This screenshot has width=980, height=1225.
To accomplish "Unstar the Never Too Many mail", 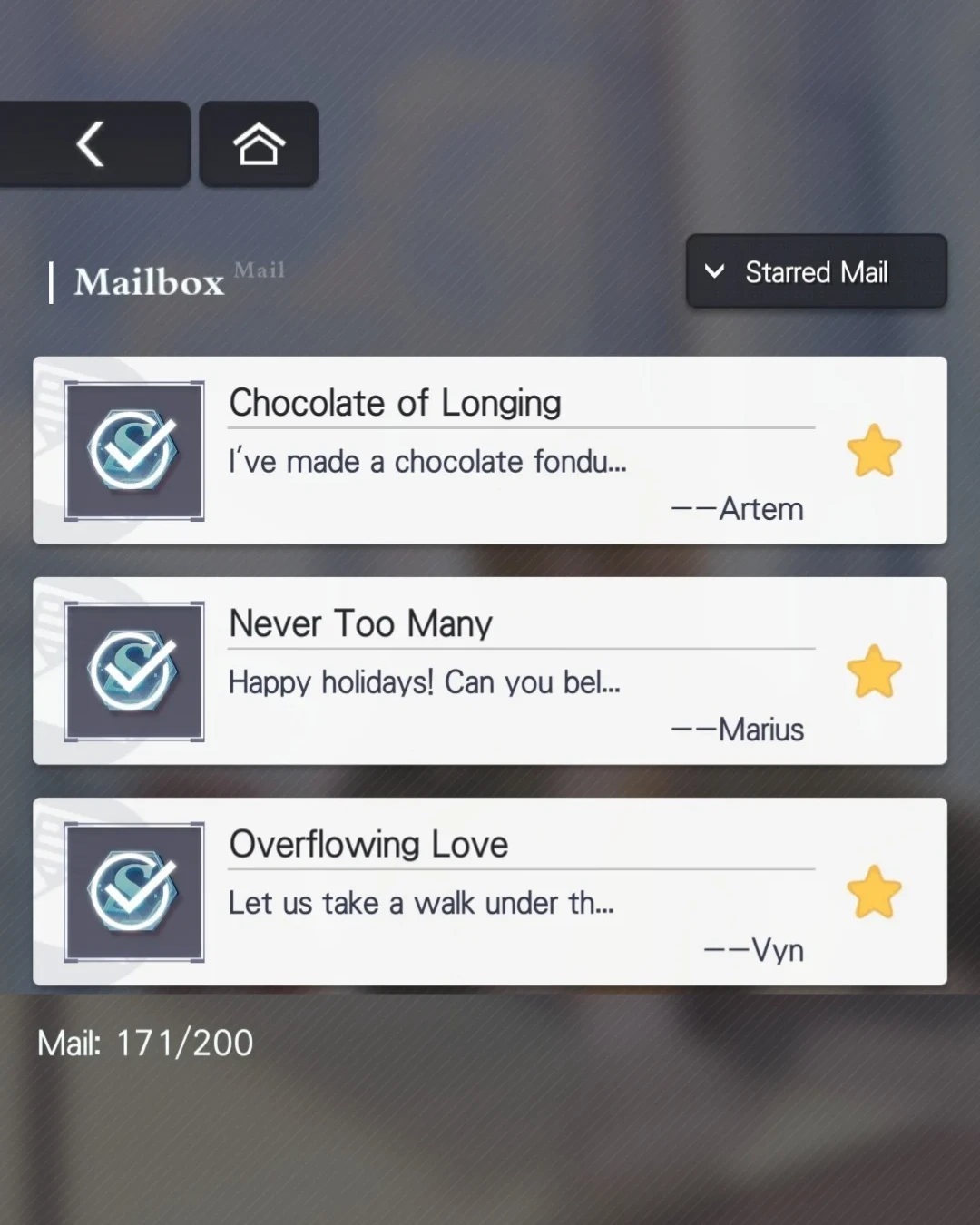I will [x=874, y=671].
